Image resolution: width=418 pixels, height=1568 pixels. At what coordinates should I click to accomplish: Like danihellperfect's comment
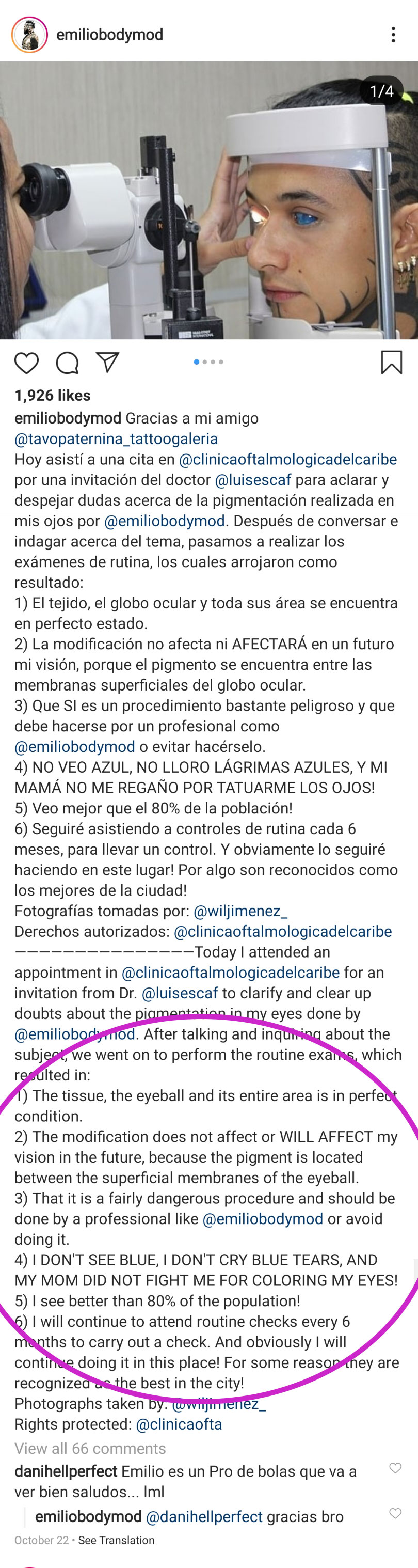(x=395, y=1468)
